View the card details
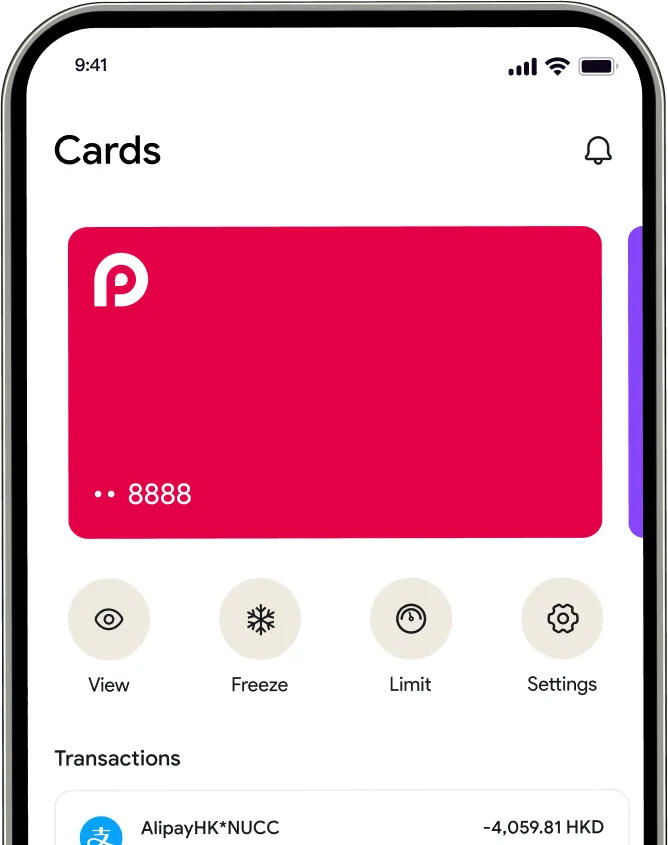The width and height of the screenshot is (668, 845). 109,620
